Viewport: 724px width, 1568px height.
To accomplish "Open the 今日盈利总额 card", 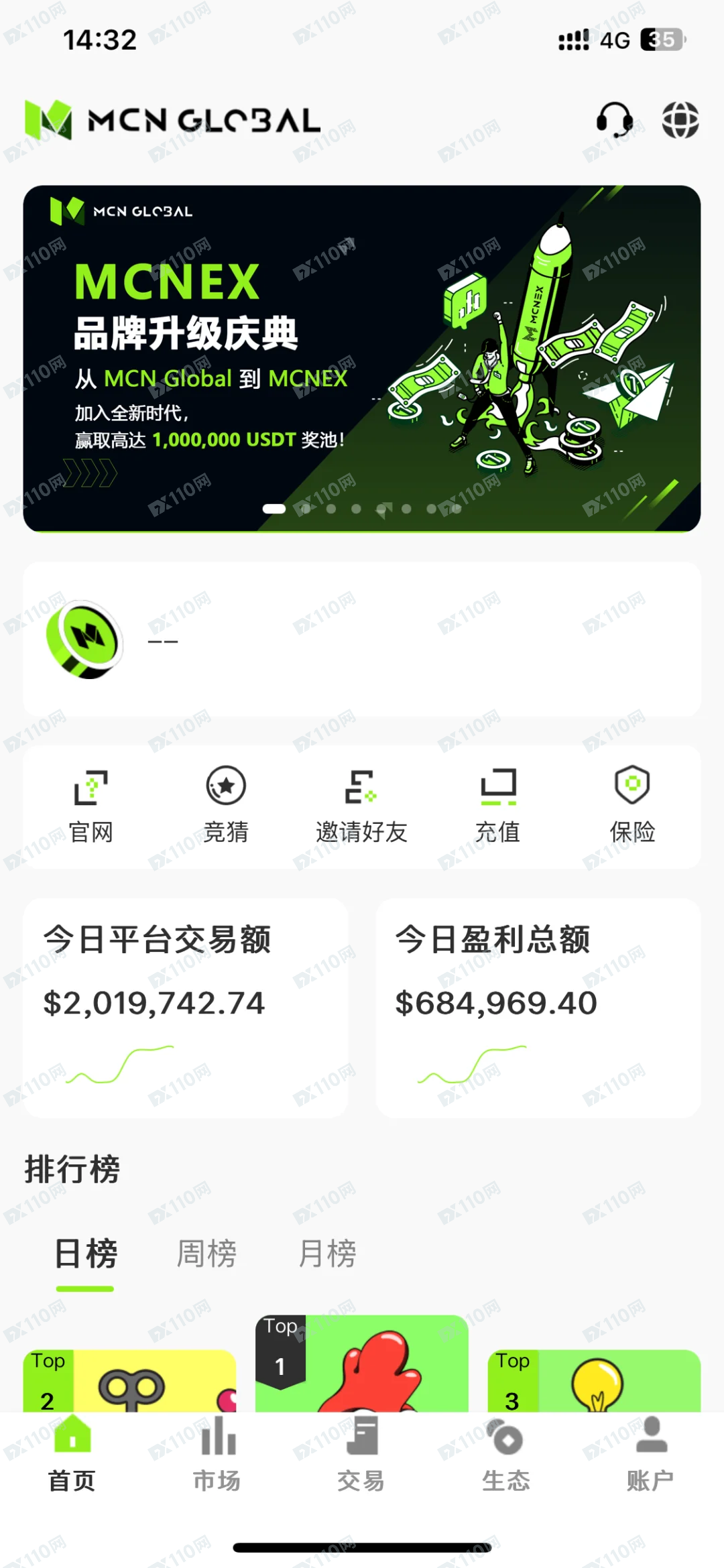I will point(538,1007).
